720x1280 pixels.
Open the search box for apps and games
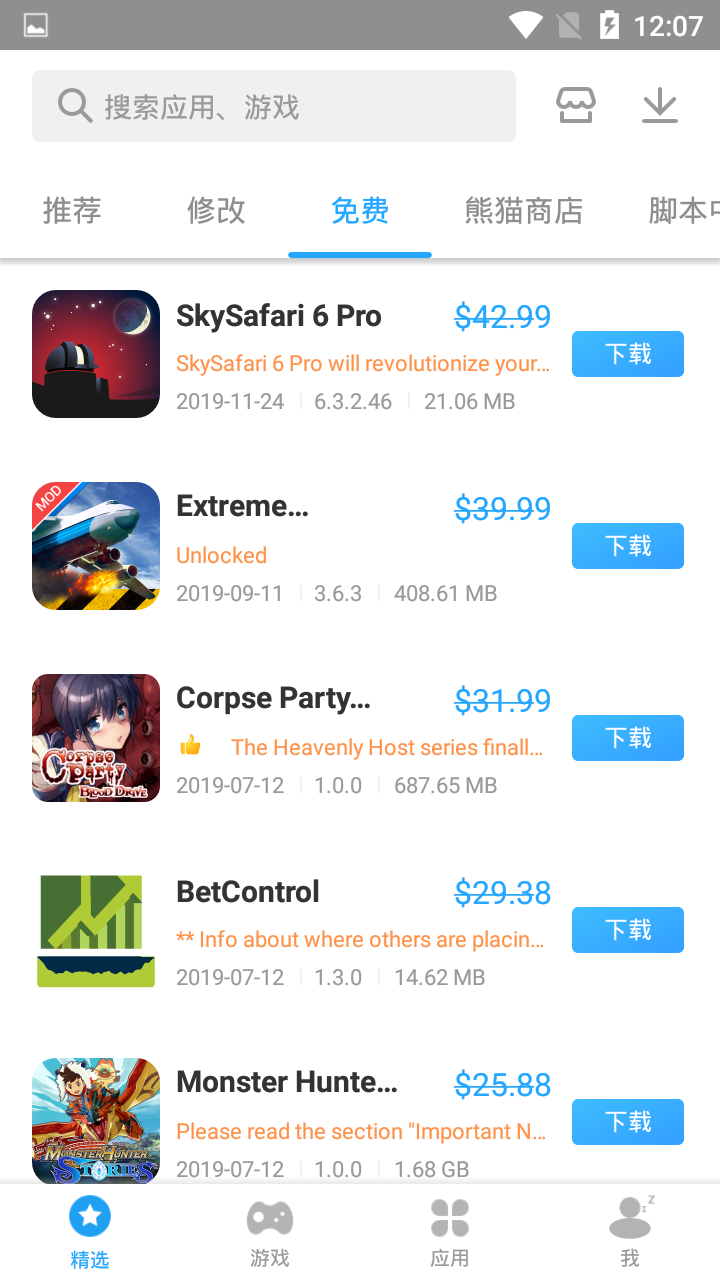tap(273, 106)
